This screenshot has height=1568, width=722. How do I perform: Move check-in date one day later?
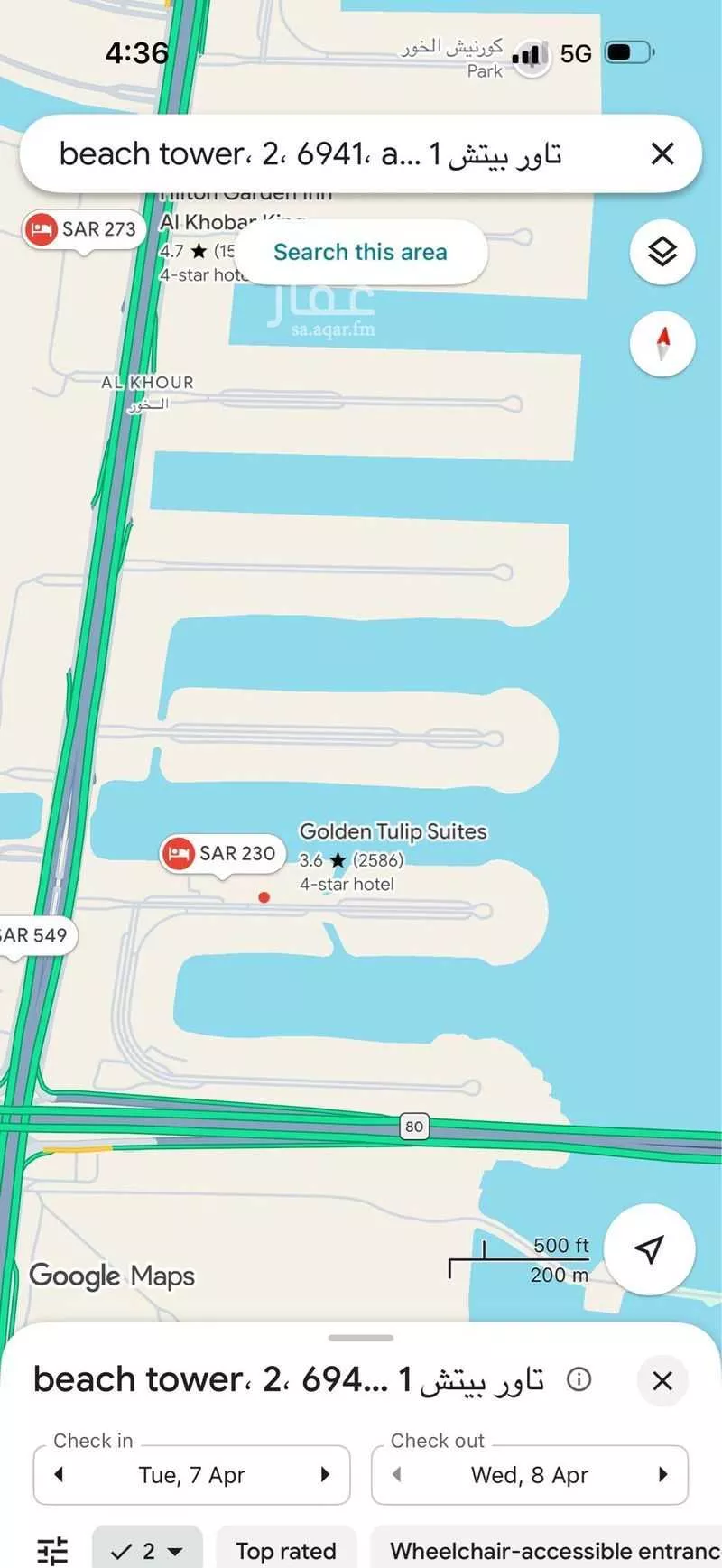[x=326, y=1474]
